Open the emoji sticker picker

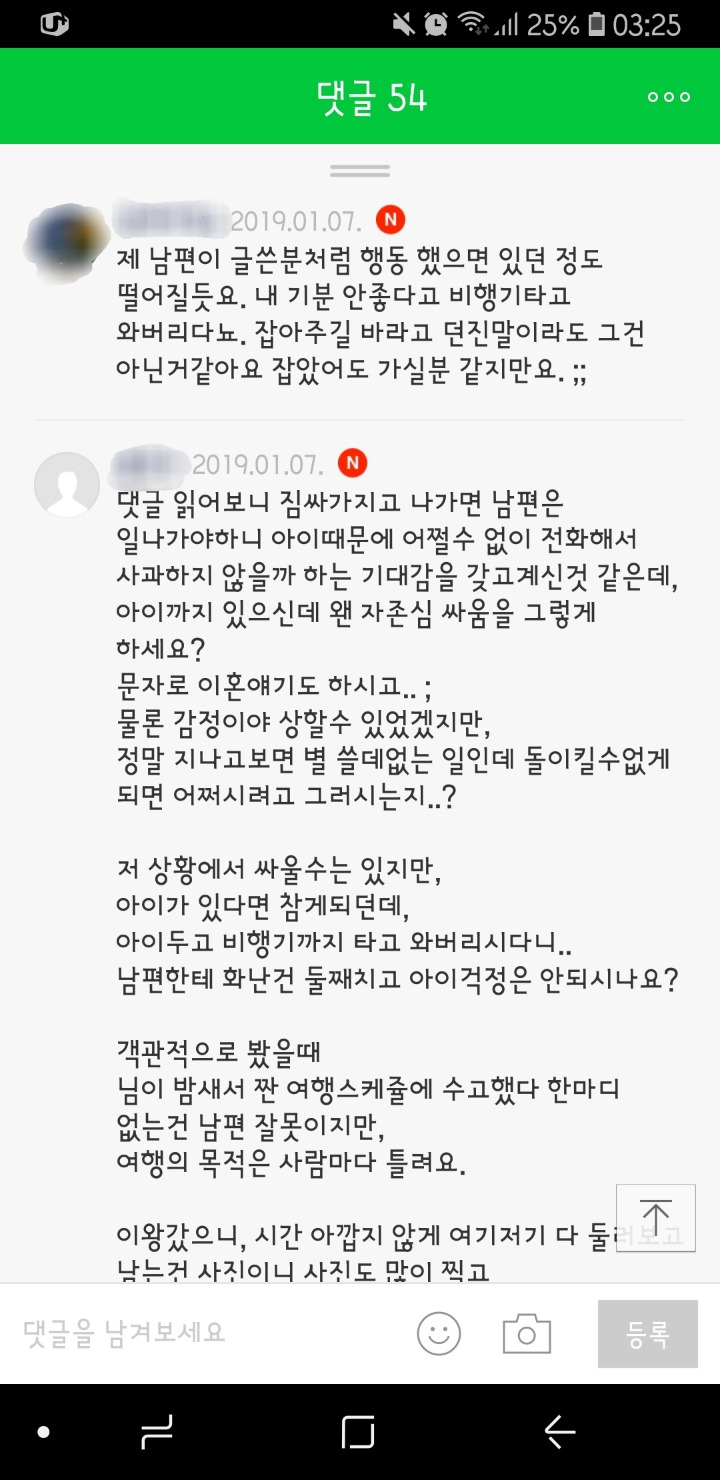coord(439,1333)
